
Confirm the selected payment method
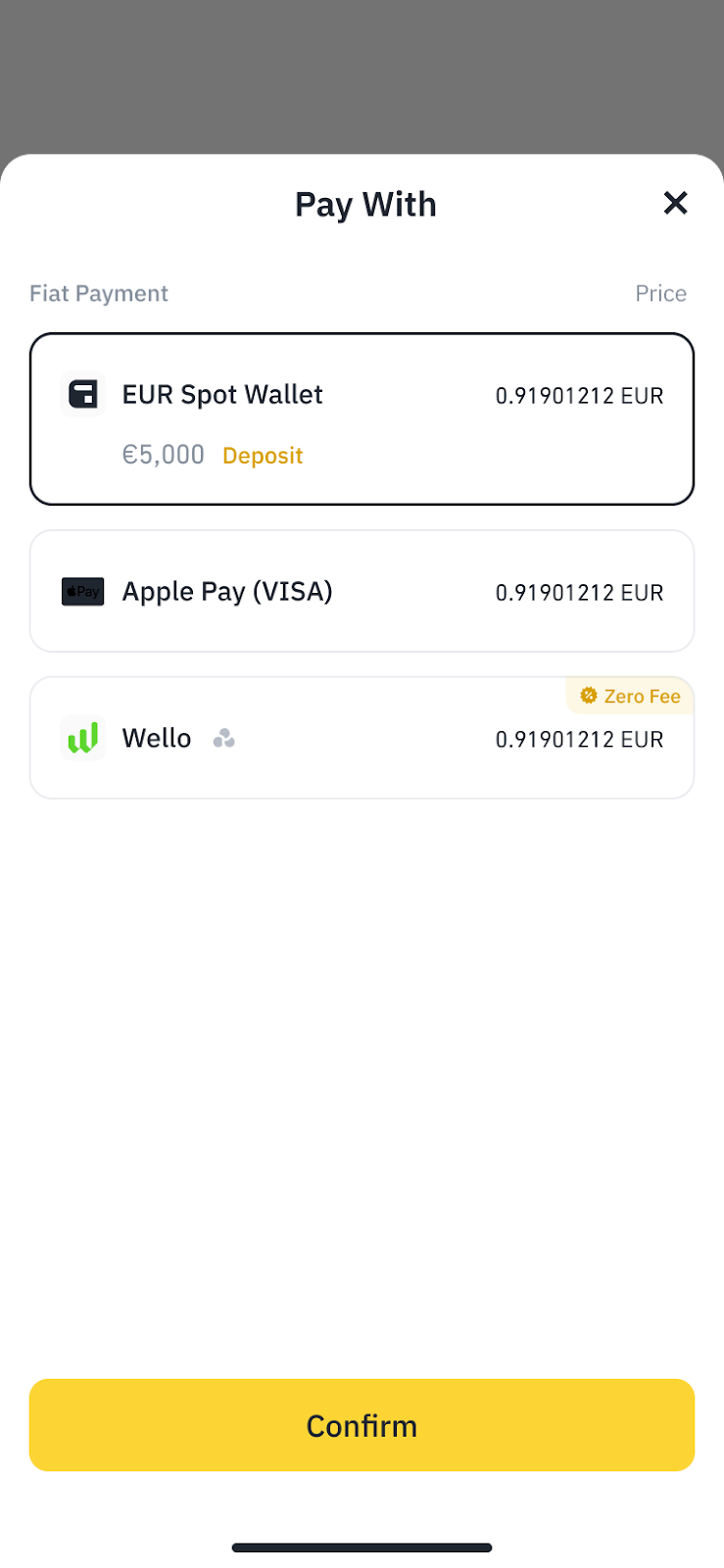(x=361, y=1425)
